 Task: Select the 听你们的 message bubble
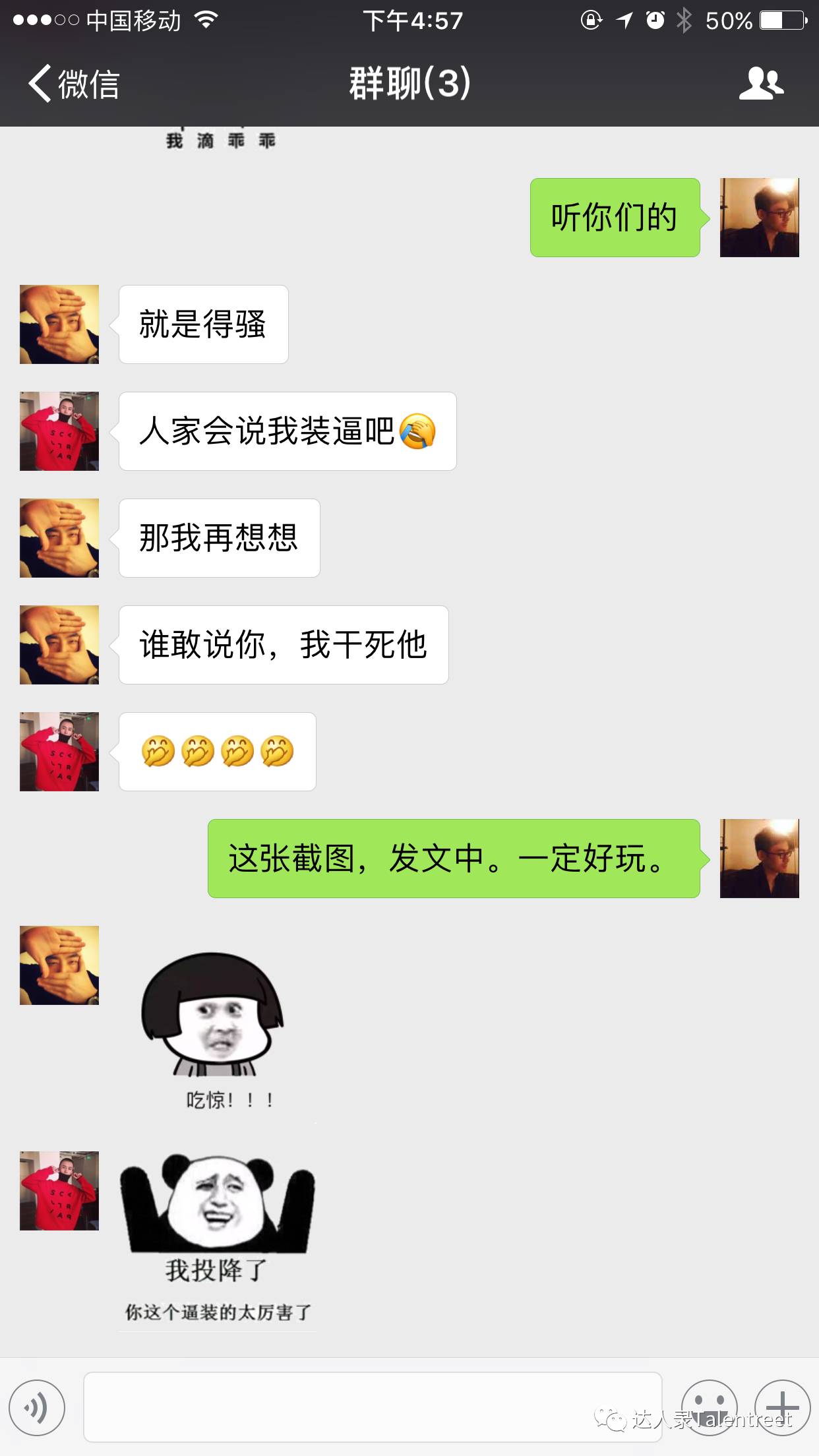click(613, 216)
